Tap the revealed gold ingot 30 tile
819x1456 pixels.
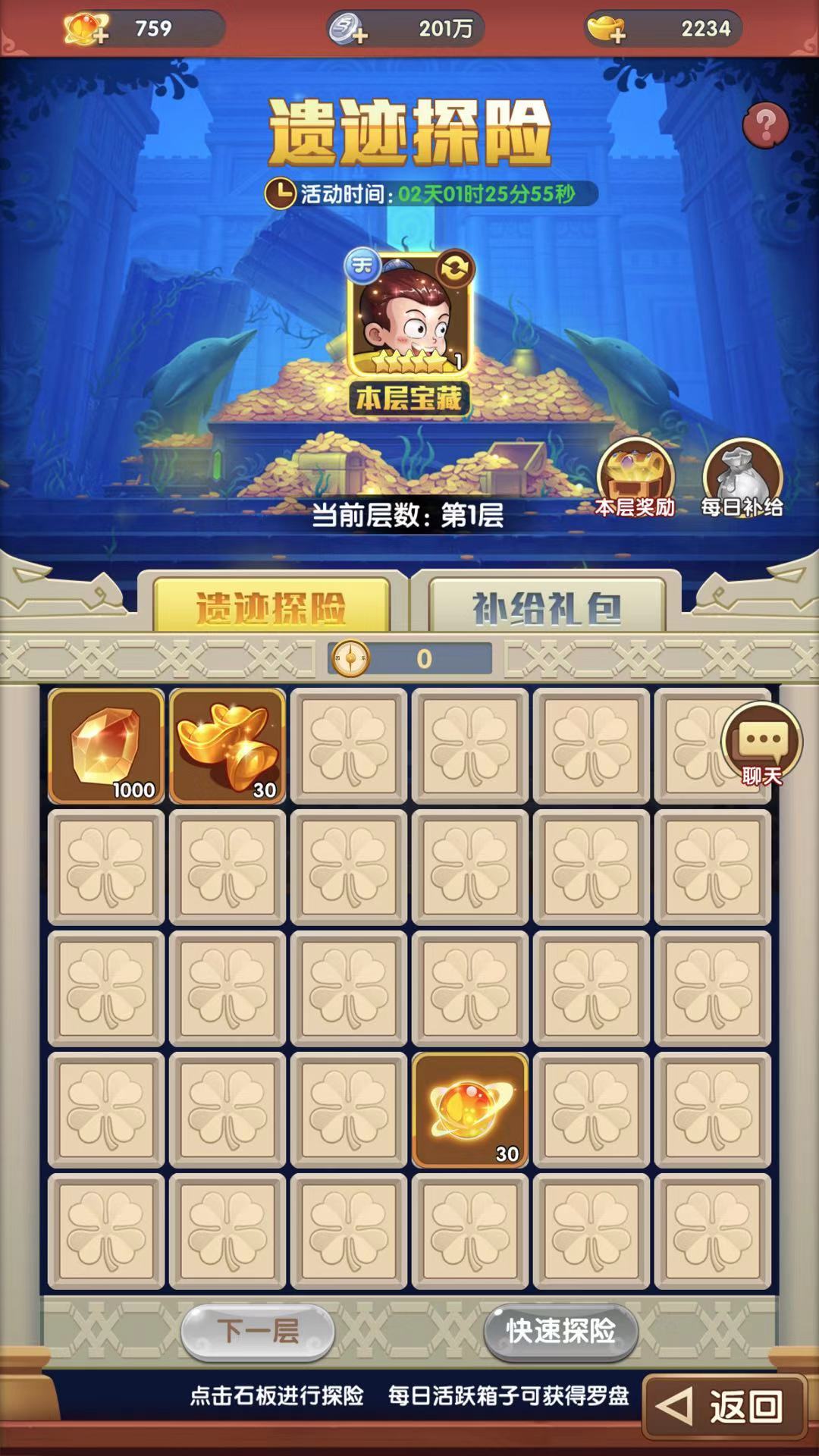point(227,746)
